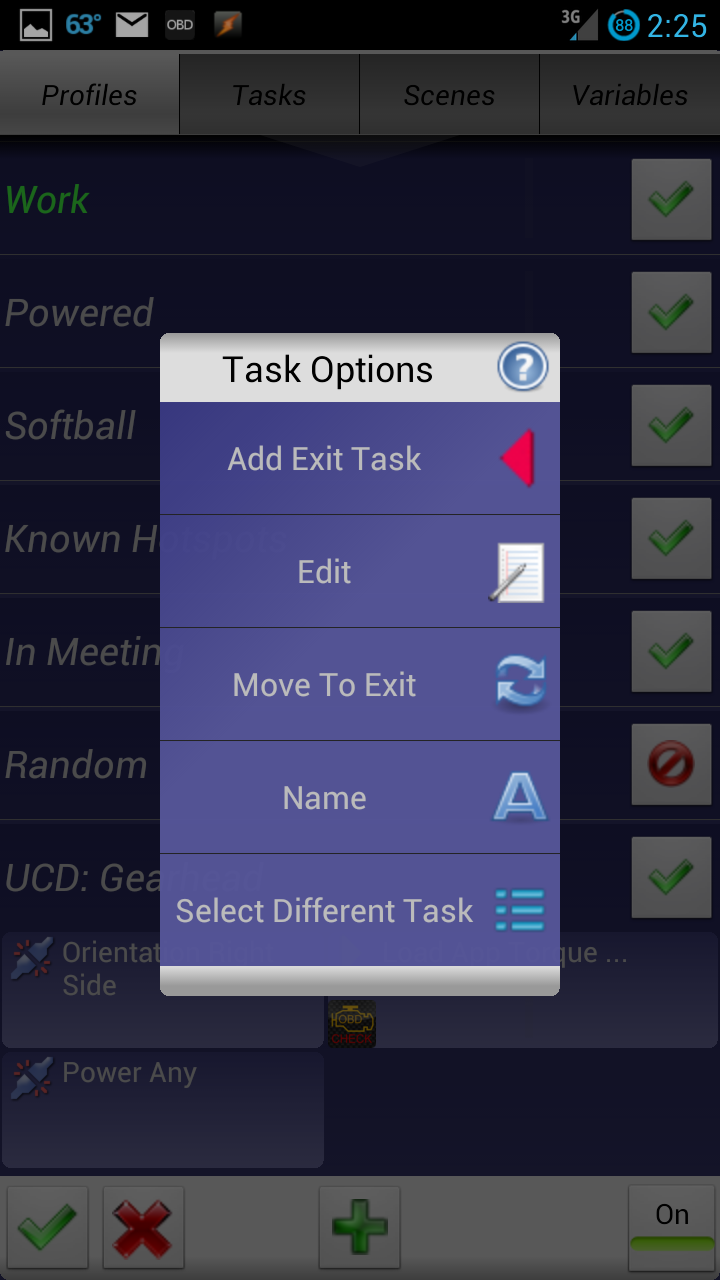Choose Select Different Task
This screenshot has height=1280, width=720.
coord(360,911)
